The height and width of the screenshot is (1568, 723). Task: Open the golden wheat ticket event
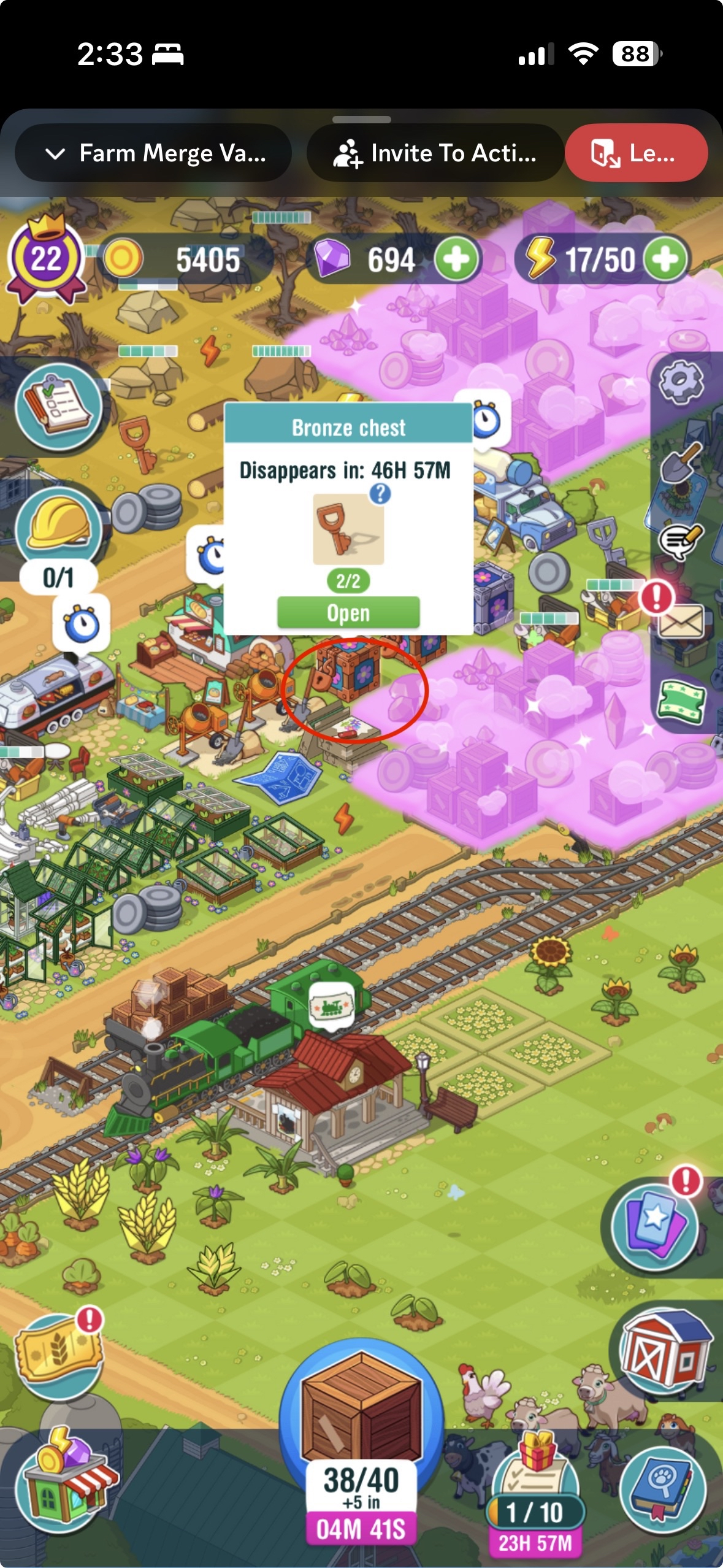(59, 1357)
